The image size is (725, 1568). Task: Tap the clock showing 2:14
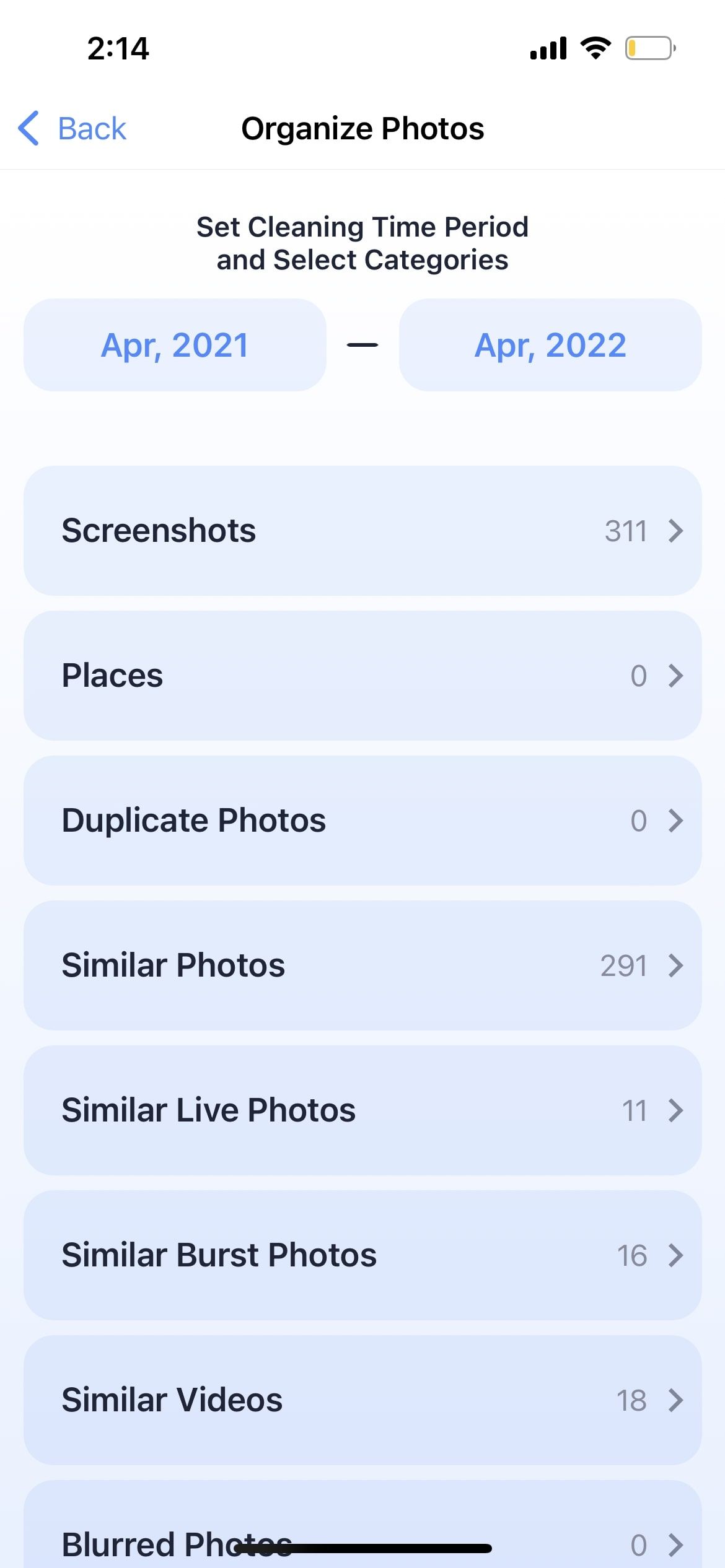click(118, 48)
